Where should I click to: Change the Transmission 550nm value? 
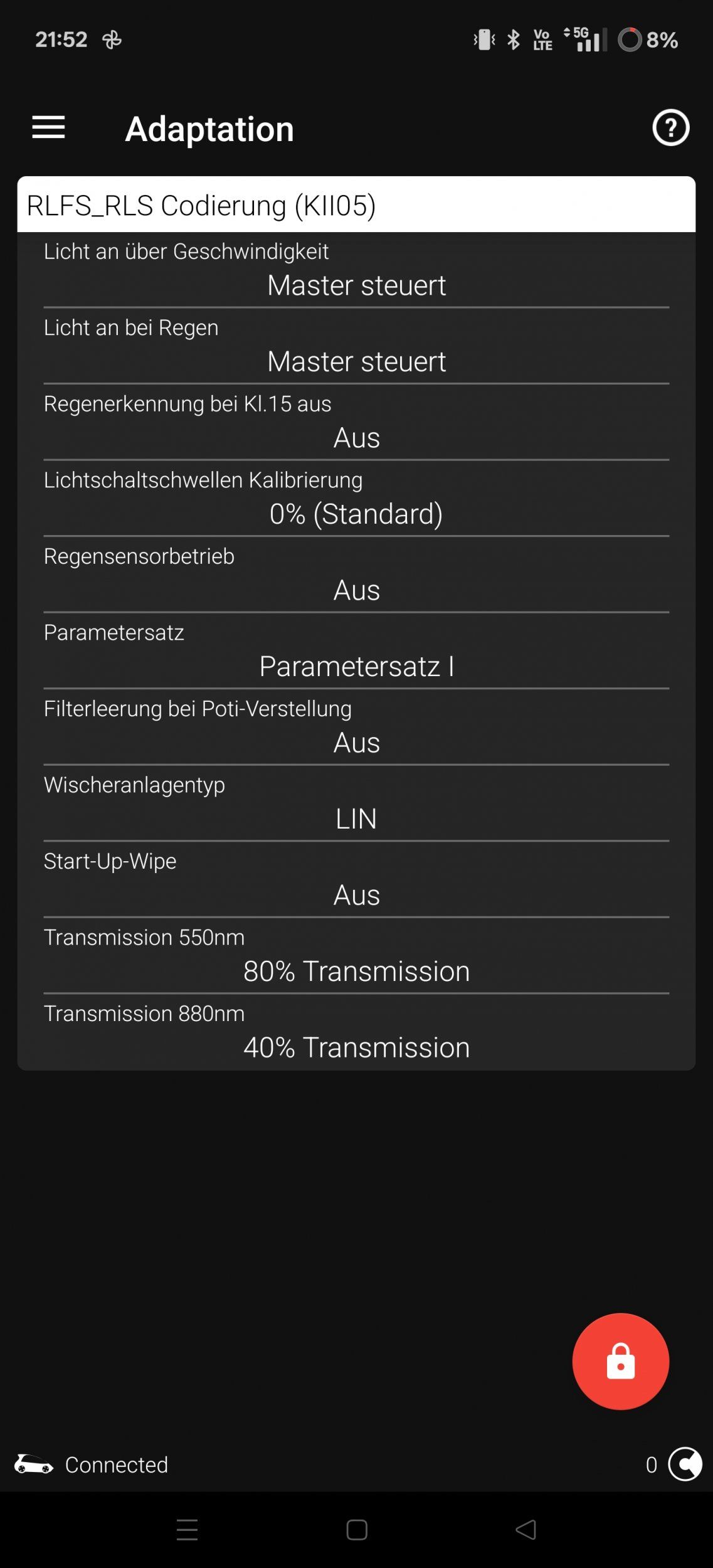click(x=356, y=972)
